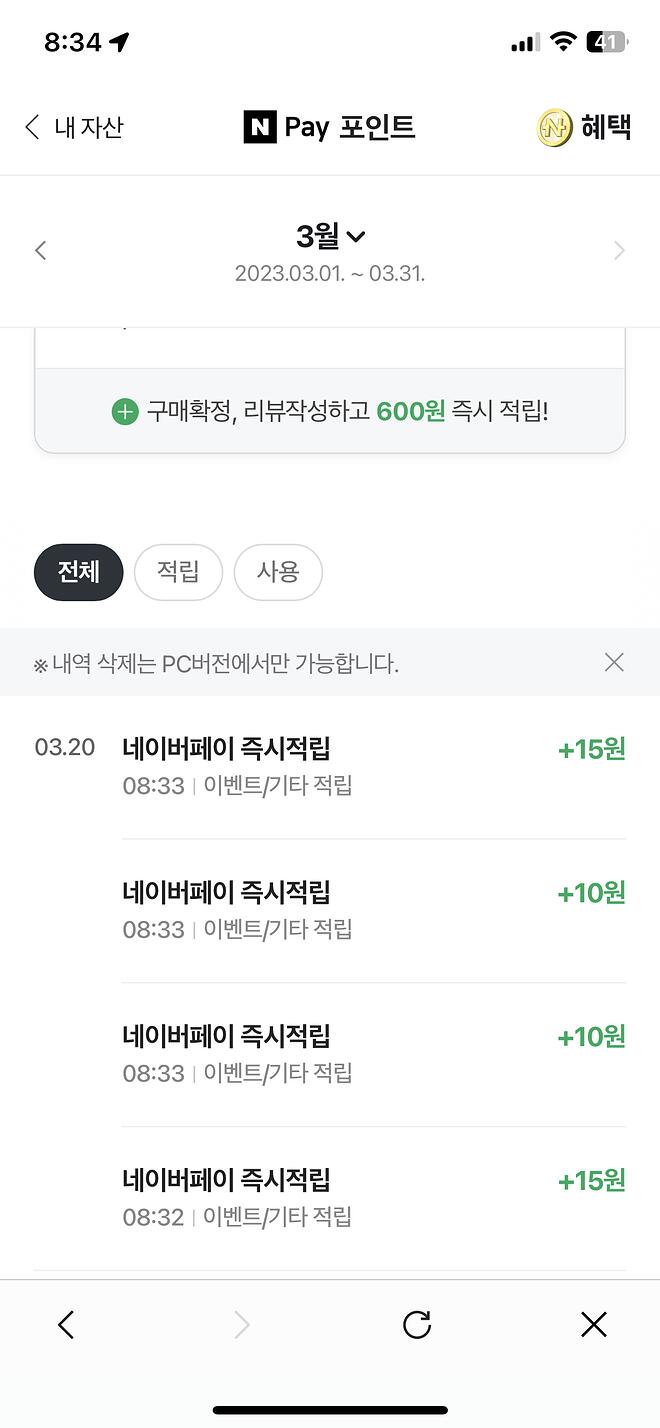Expand the 3월 month dropdown
Viewport: 660px width, 1428px height.
pyautogui.click(x=330, y=236)
